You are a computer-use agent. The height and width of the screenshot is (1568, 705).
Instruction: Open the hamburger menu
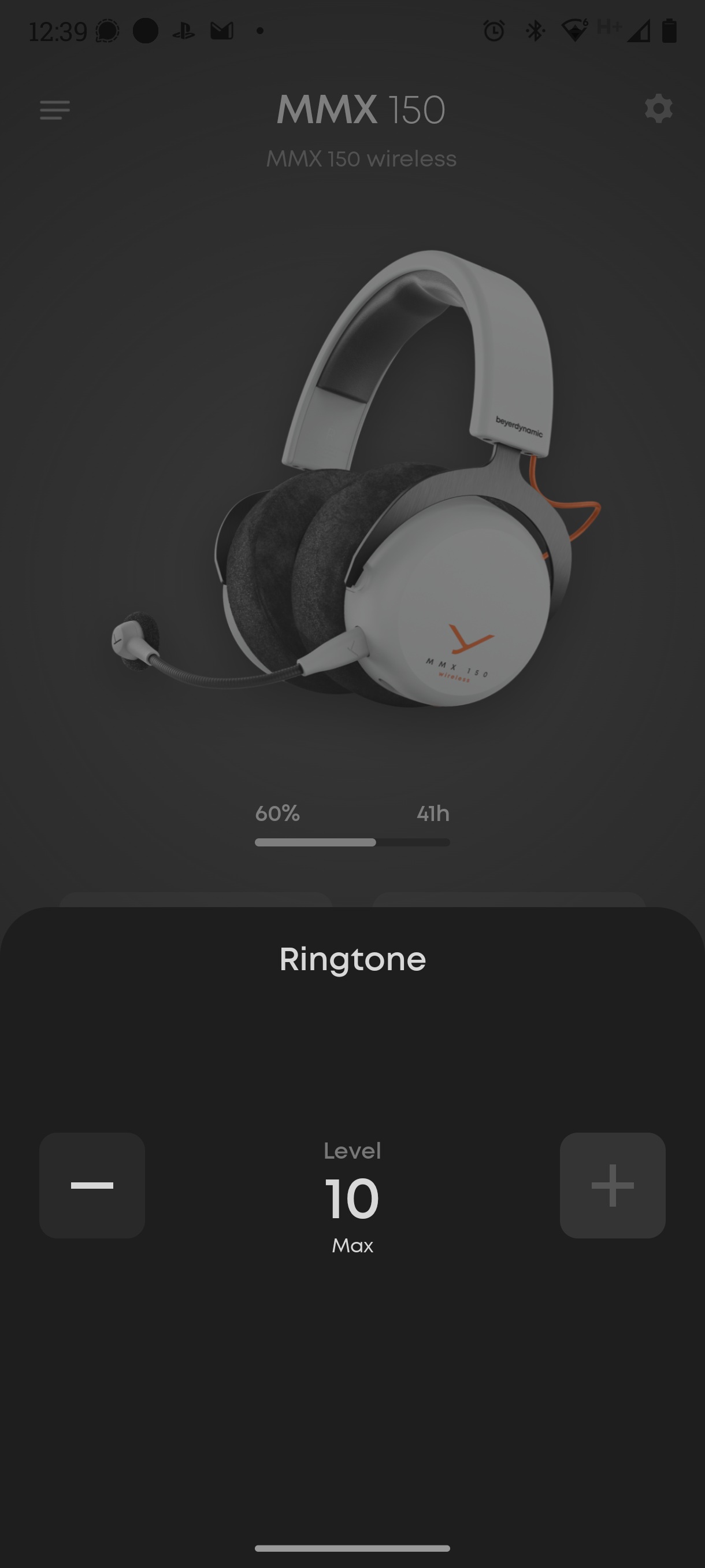[55, 110]
